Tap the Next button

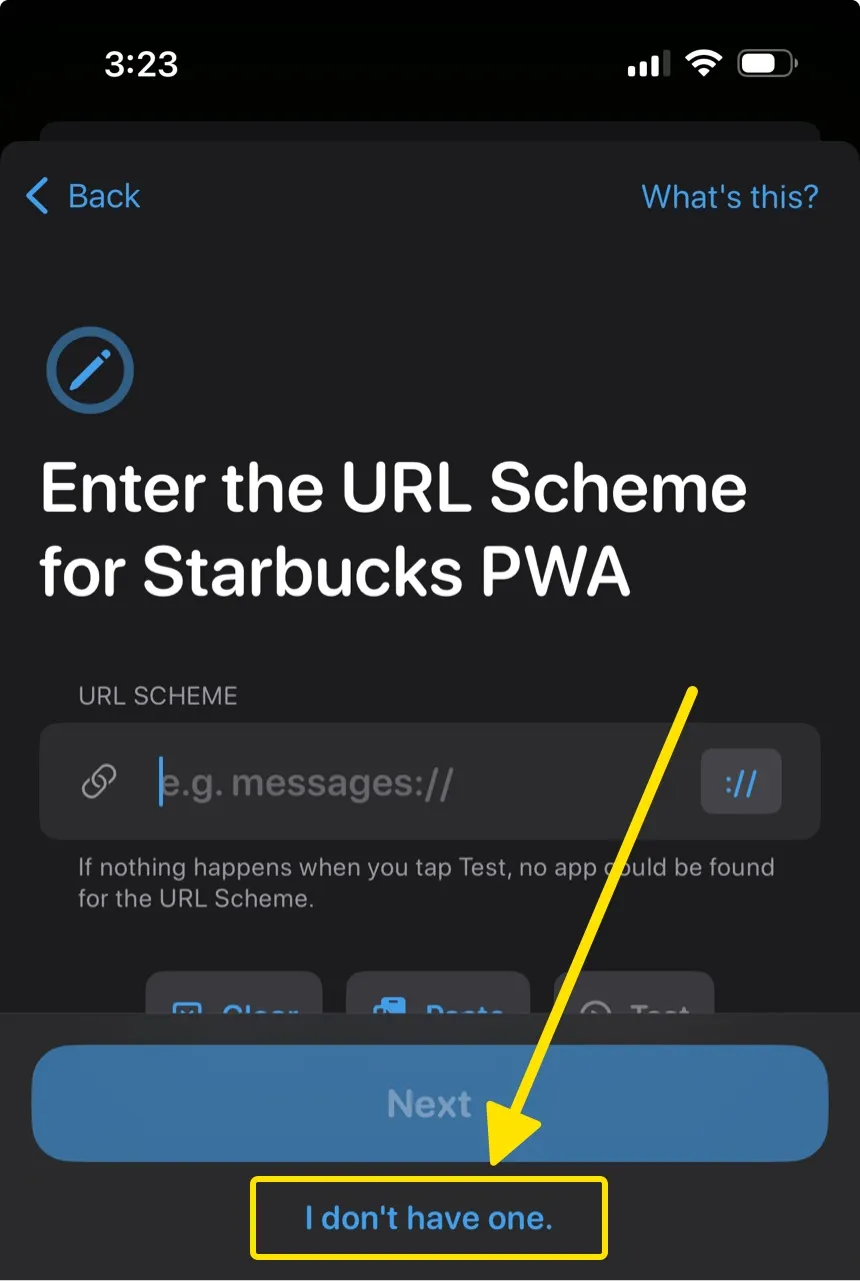429,1104
